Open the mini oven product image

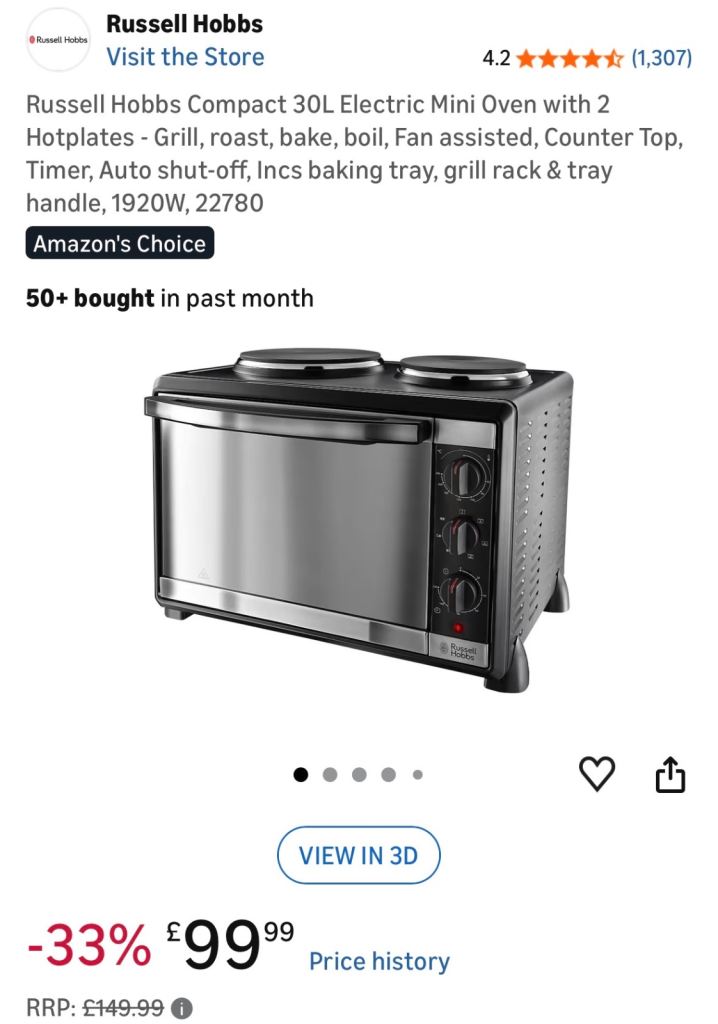358,519
